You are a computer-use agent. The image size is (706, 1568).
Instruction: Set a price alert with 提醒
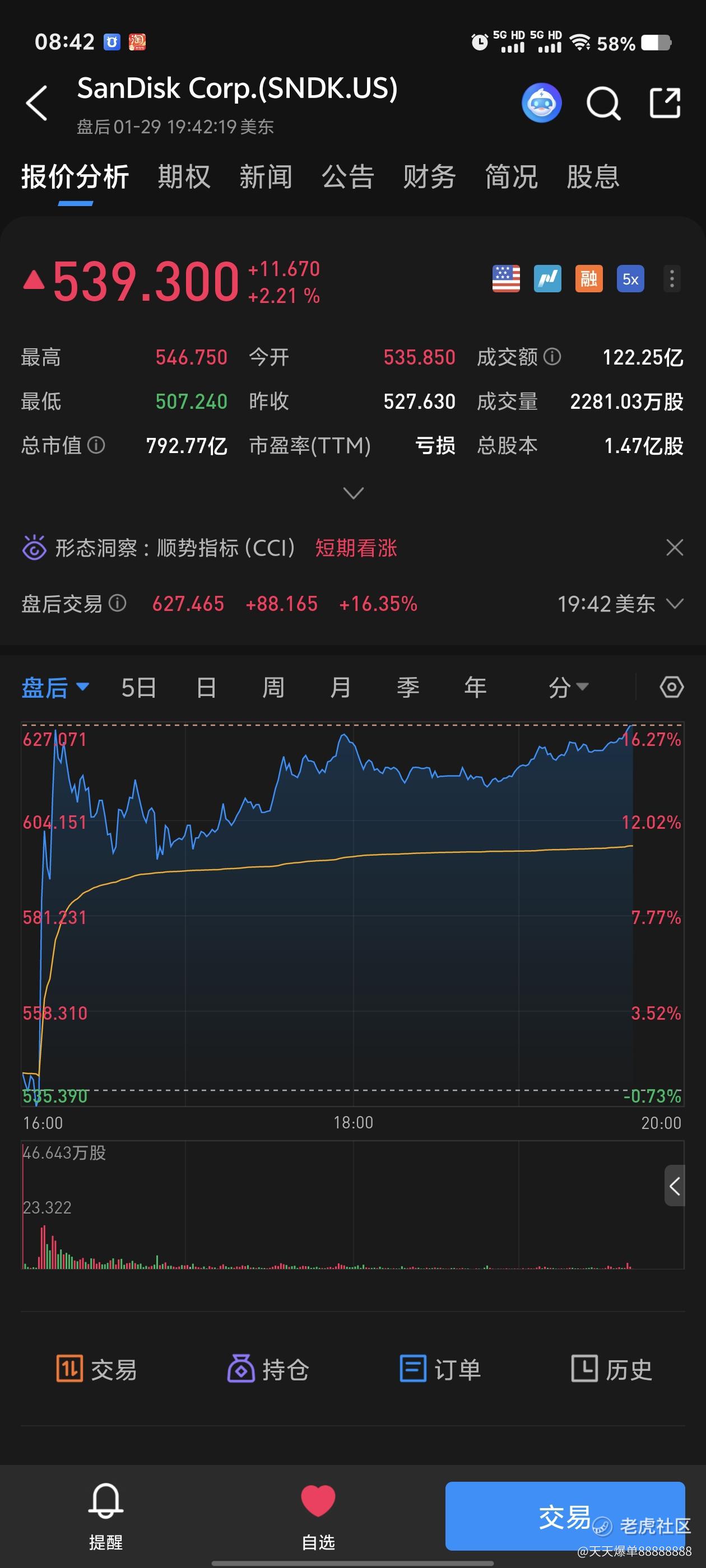(106, 1516)
